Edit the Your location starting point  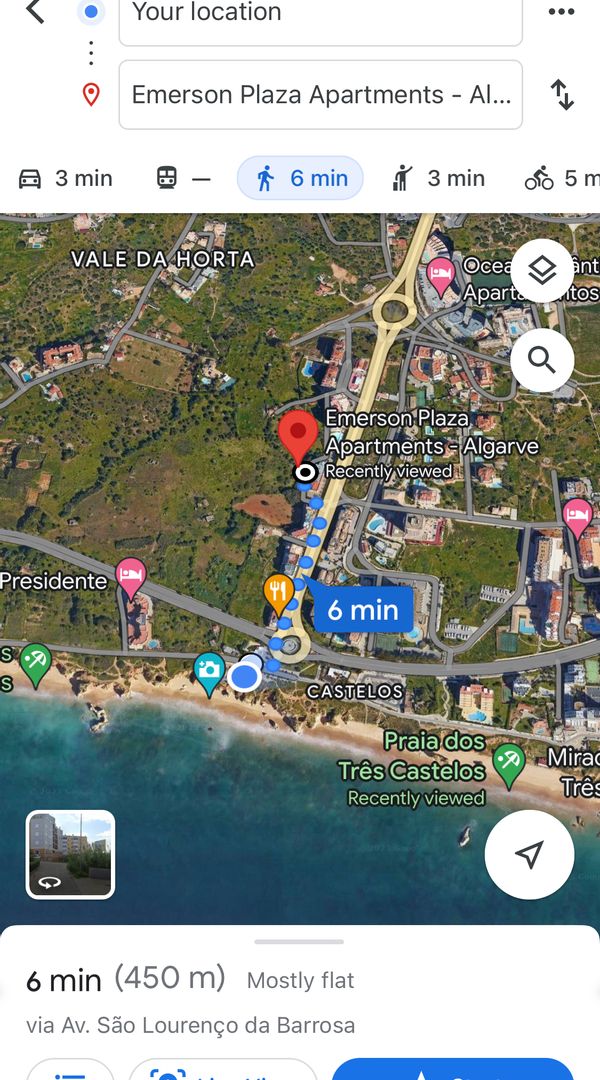point(320,17)
